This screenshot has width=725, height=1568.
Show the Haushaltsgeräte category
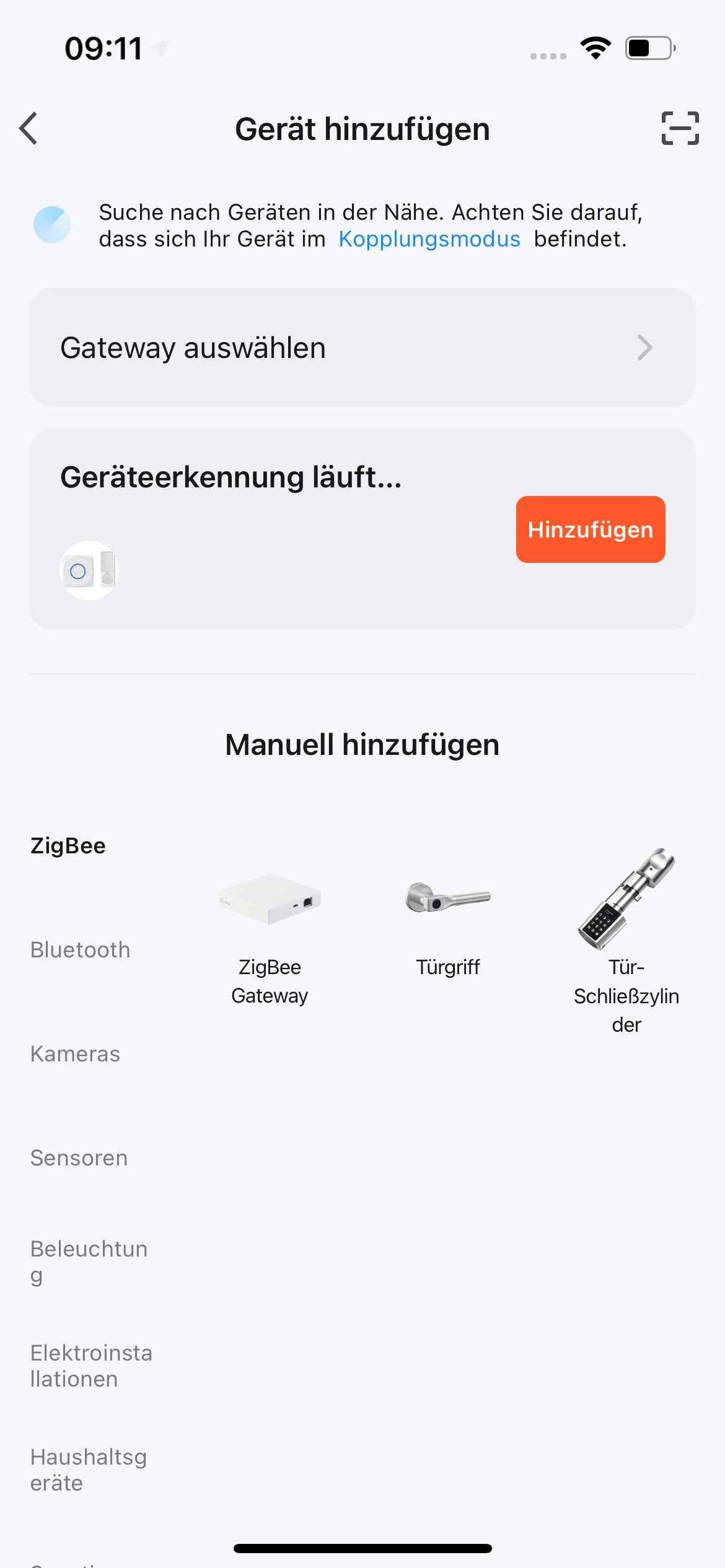click(x=89, y=1470)
